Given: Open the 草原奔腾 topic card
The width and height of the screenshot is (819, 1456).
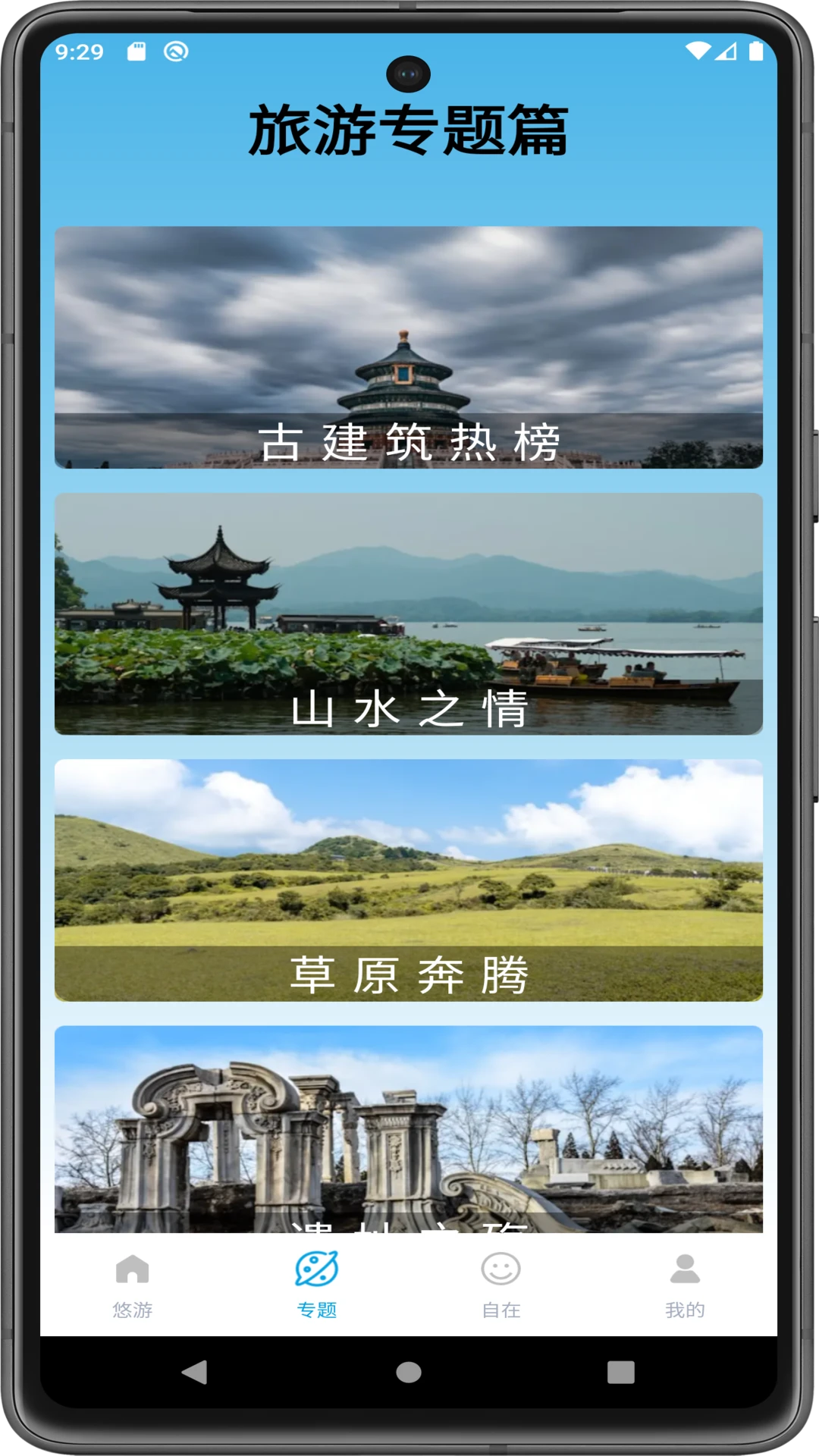Looking at the screenshot, I should [408, 880].
